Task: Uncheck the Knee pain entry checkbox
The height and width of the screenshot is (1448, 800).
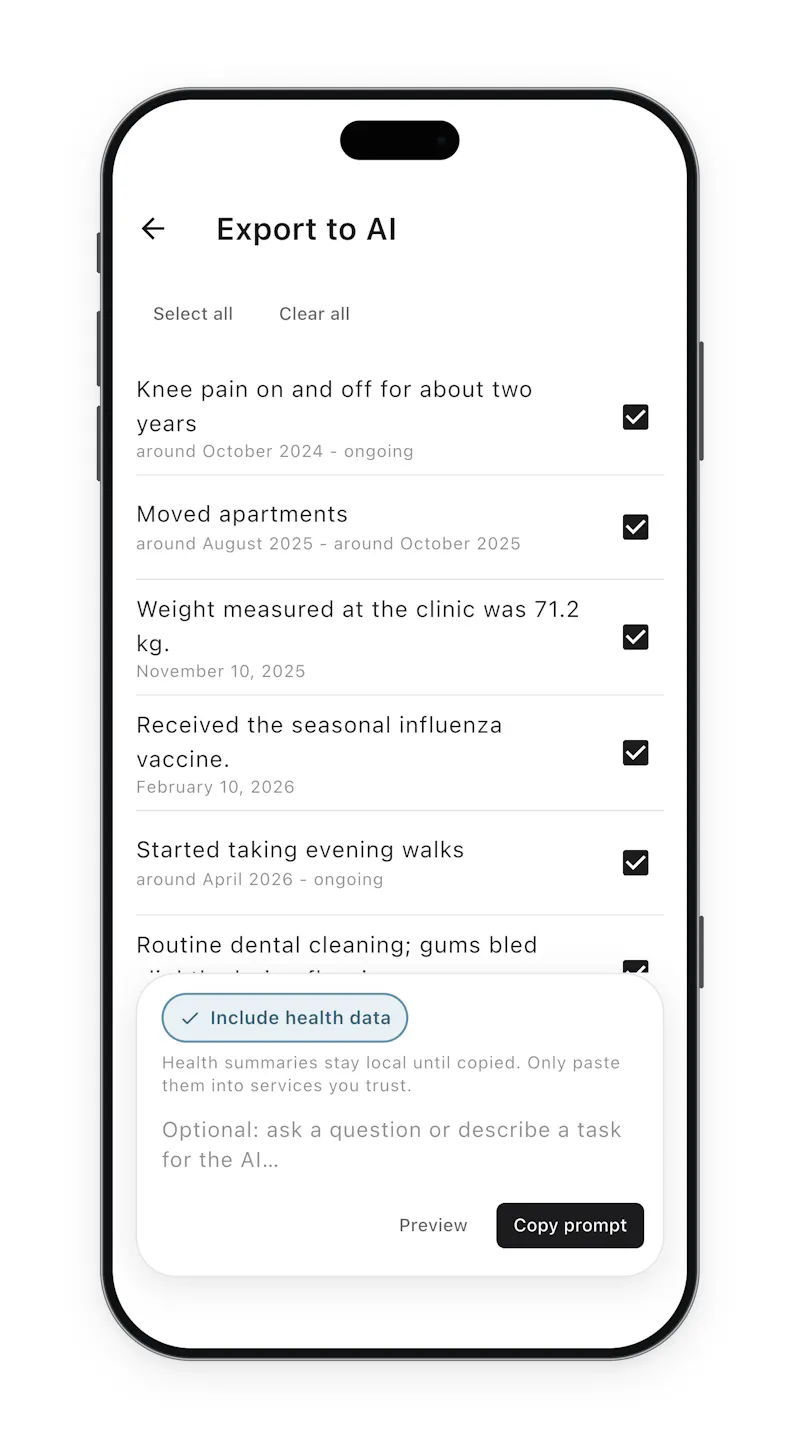Action: 636,417
